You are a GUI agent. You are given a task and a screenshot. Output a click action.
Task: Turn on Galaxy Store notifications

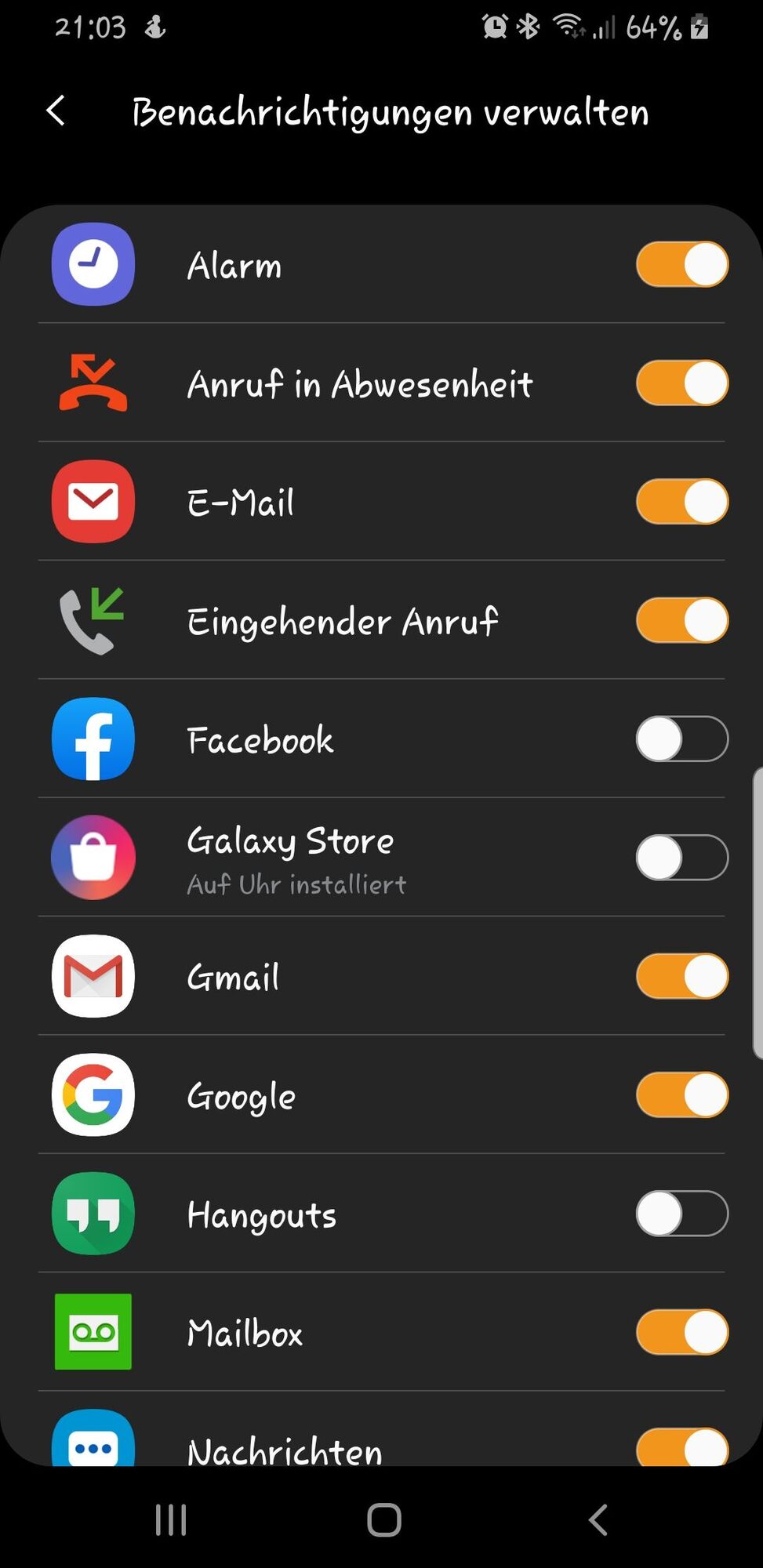681,858
